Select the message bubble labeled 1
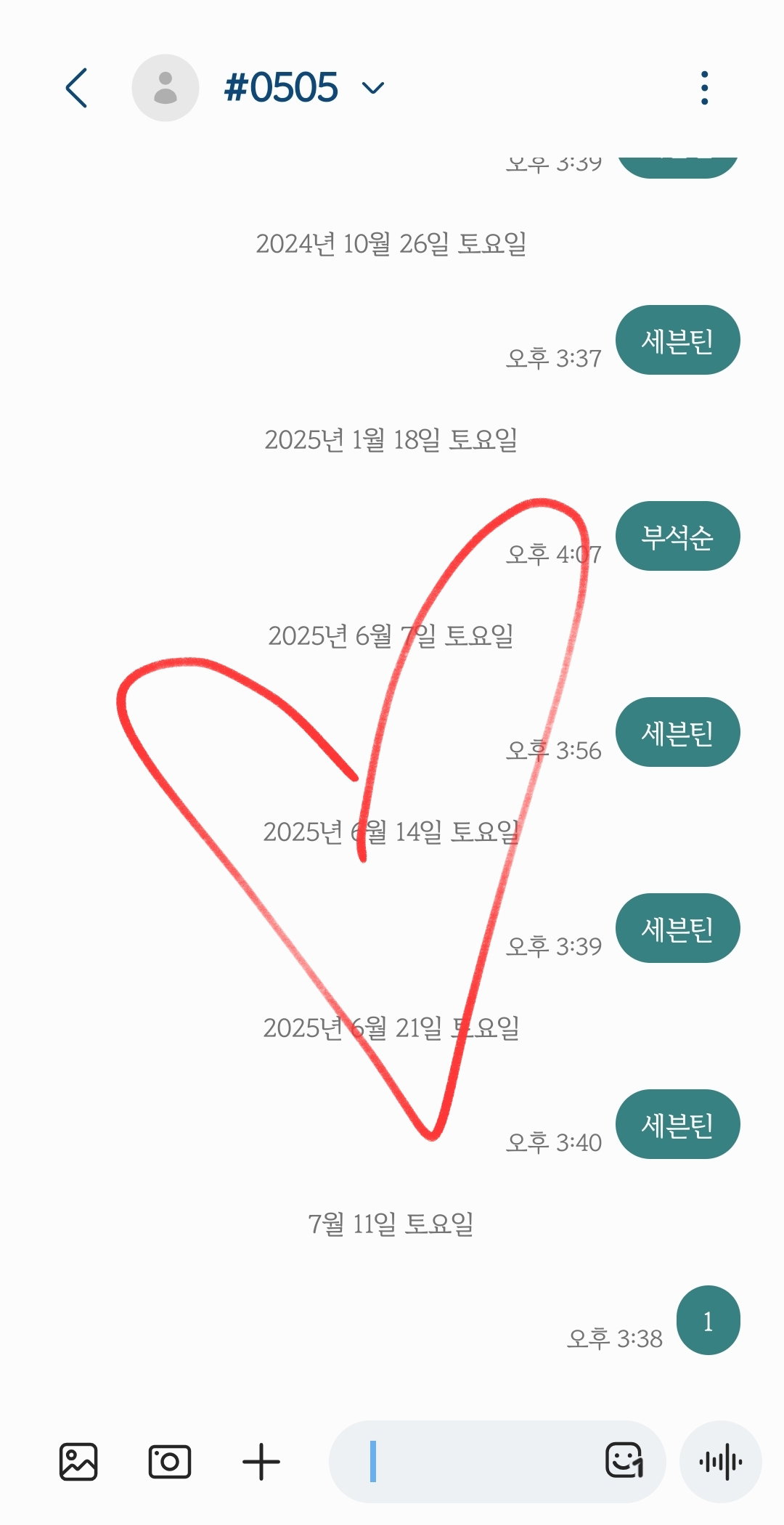This screenshot has width=784, height=1525. [709, 1320]
